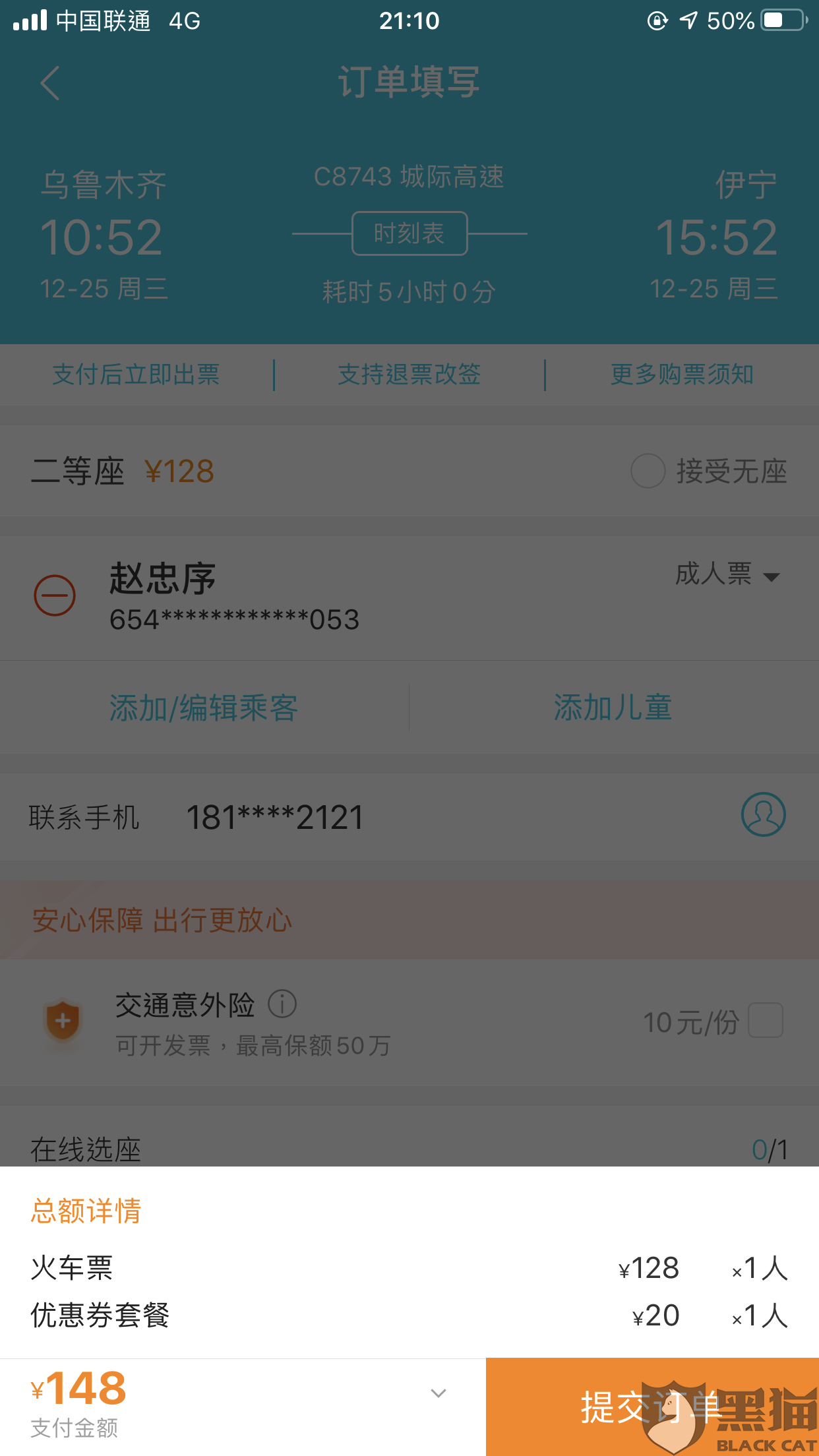Open the 时刻表 timetable button
The height and width of the screenshot is (1456, 819).
coord(409,233)
